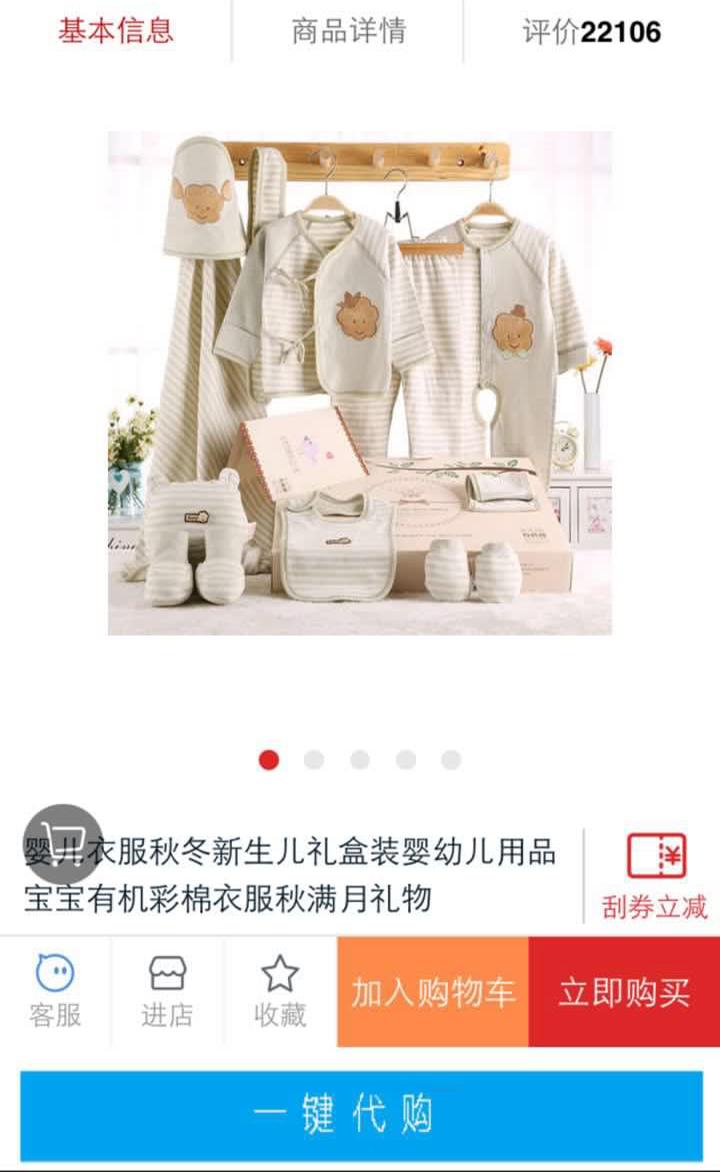The height and width of the screenshot is (1172, 720).
Task: Tap 加入购物车 to add to cart
Action: point(433,992)
